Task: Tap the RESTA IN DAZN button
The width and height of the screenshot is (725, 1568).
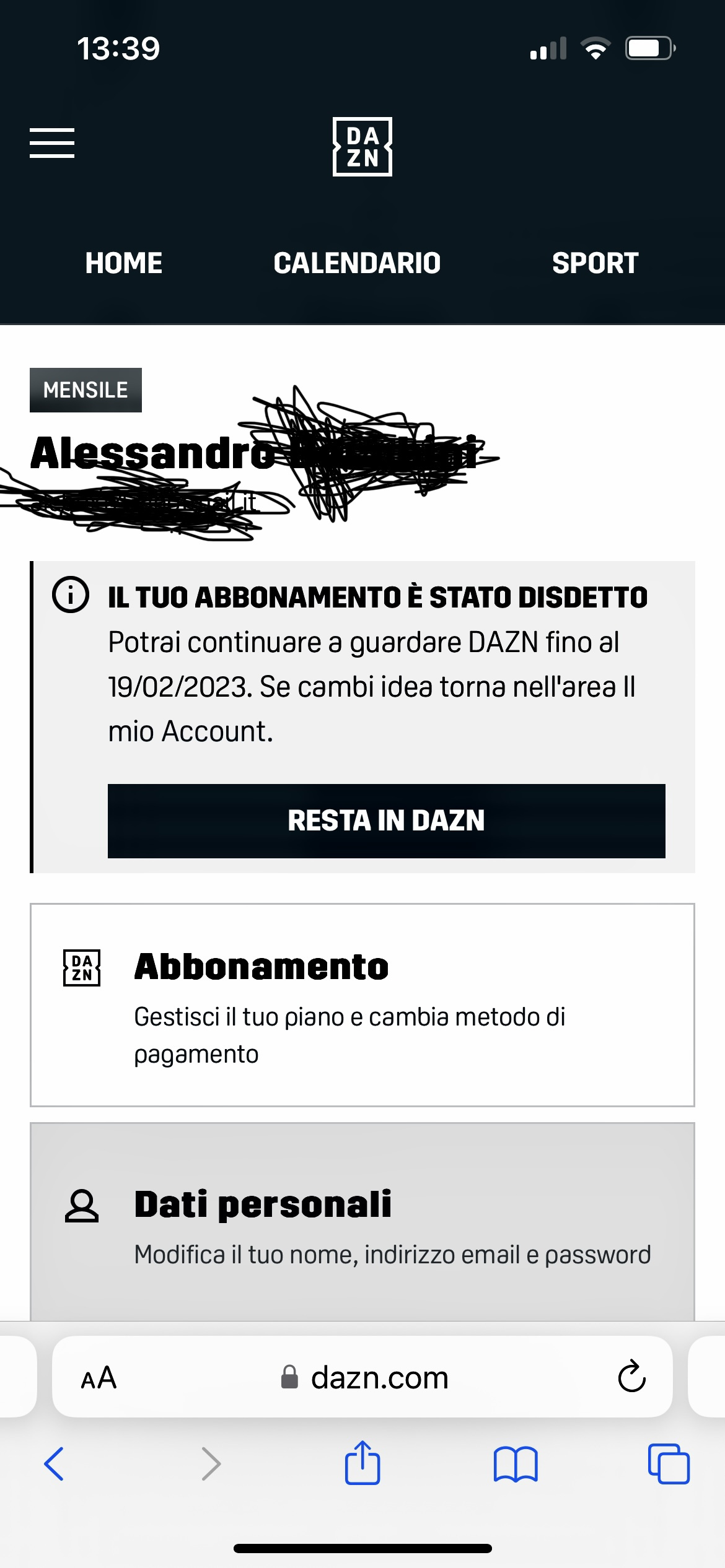Action: point(387,821)
